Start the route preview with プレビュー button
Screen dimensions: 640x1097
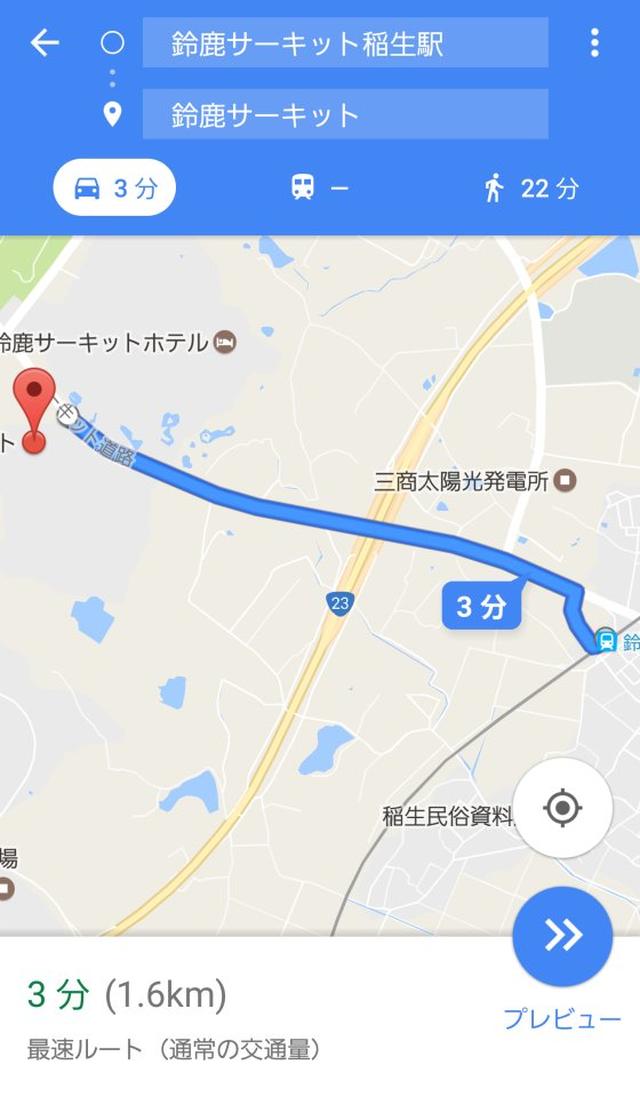click(x=562, y=936)
